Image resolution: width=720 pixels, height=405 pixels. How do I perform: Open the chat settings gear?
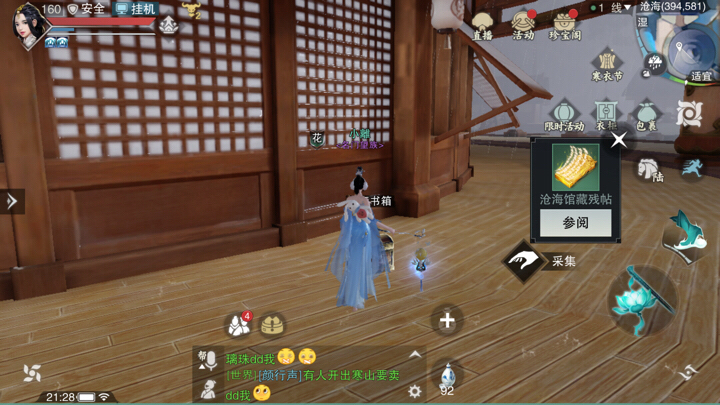[415, 391]
